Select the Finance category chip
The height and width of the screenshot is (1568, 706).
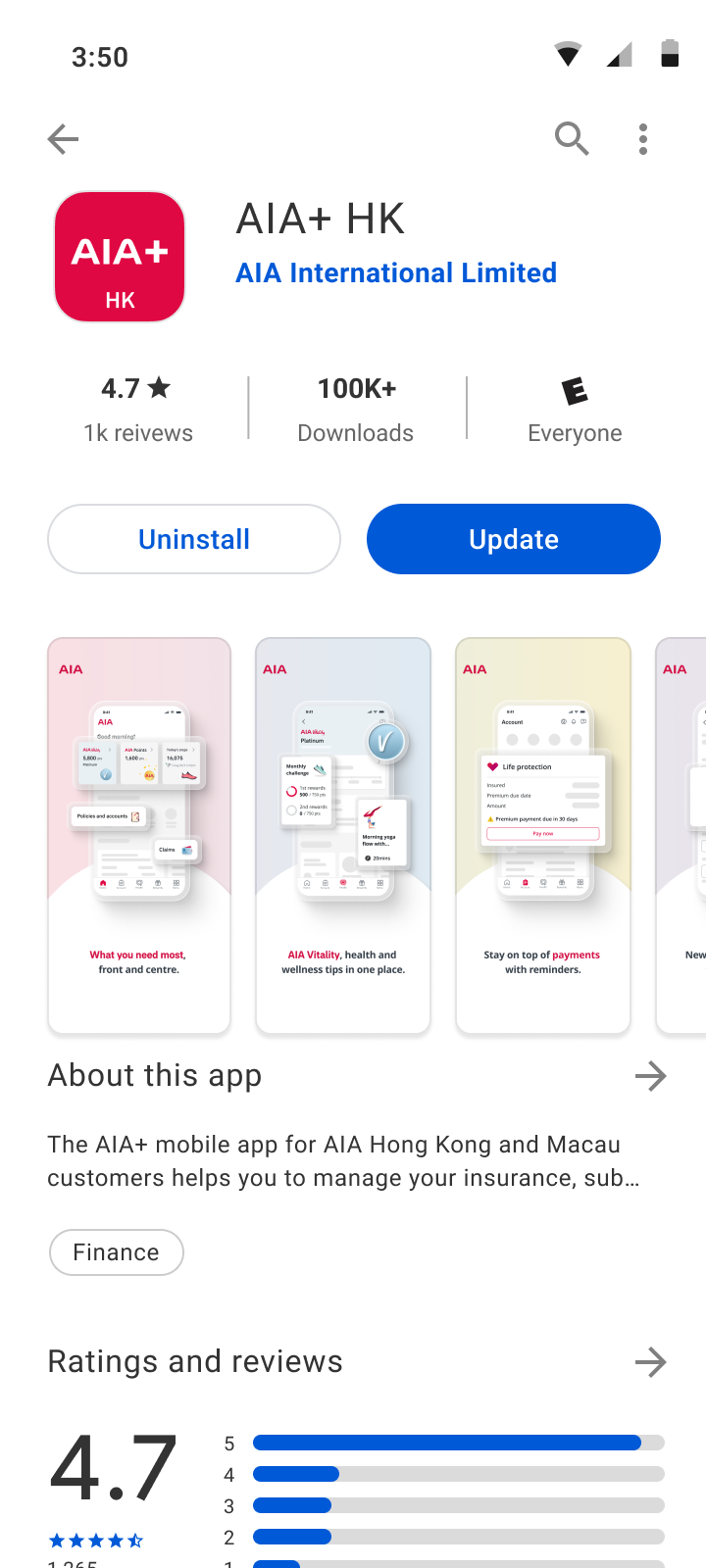pos(117,1252)
